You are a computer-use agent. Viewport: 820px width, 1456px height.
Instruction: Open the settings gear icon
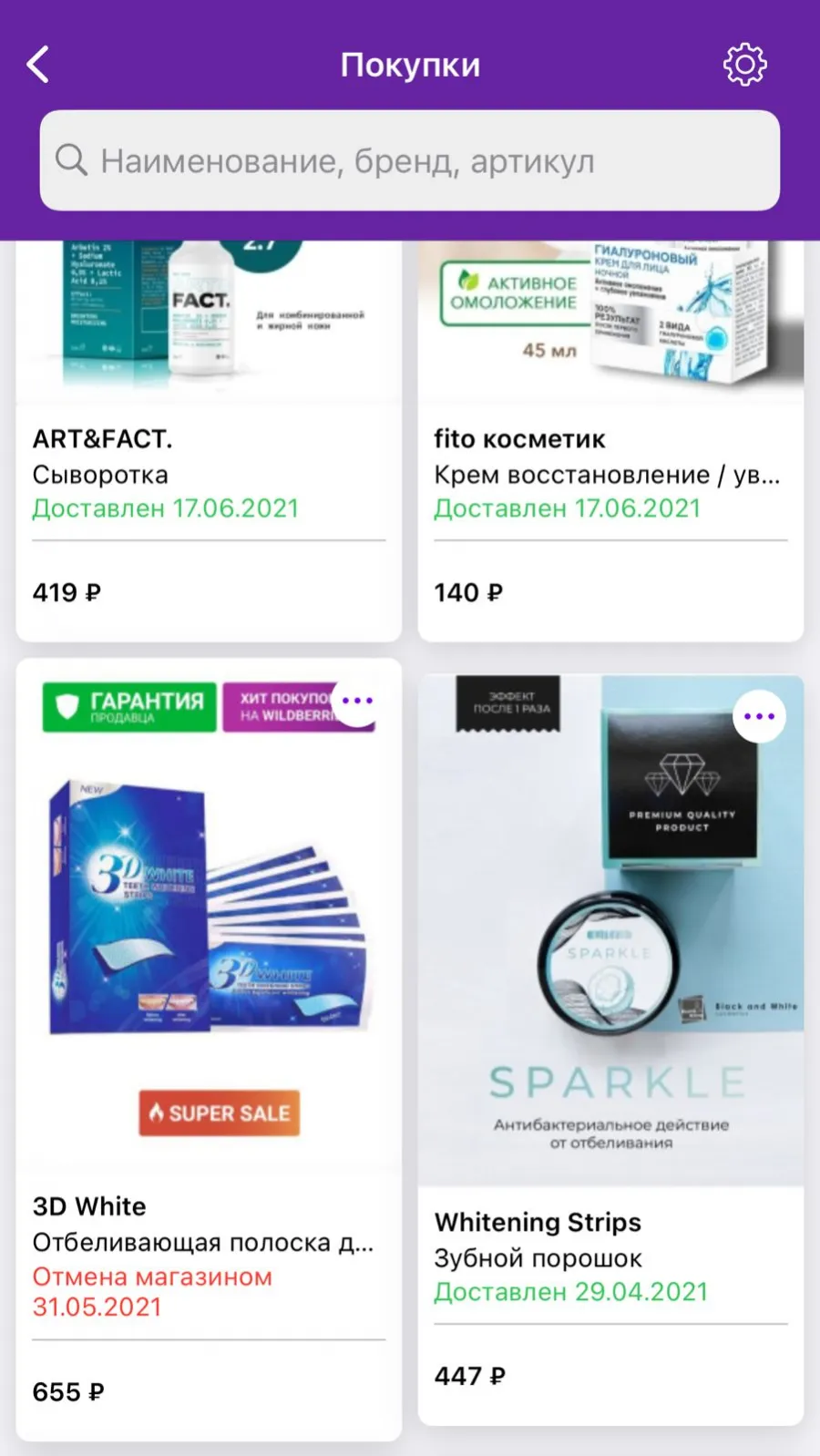tap(744, 65)
